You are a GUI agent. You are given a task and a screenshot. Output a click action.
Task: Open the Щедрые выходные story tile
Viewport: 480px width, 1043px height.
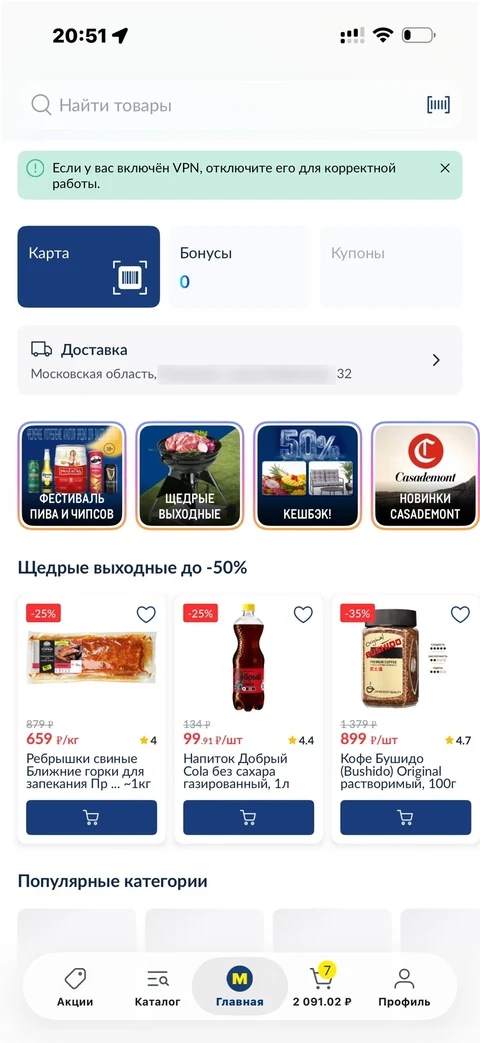coord(189,476)
